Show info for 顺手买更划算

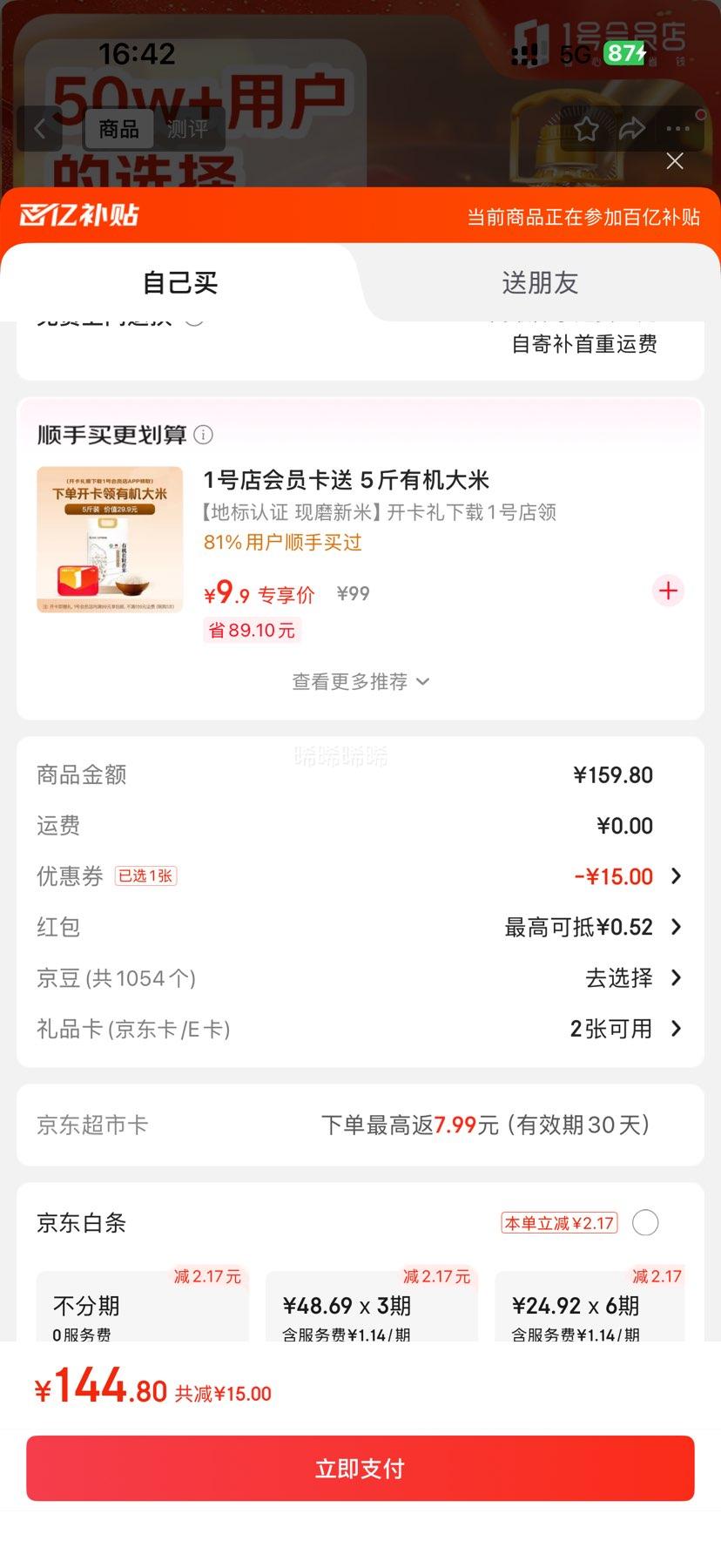204,435
